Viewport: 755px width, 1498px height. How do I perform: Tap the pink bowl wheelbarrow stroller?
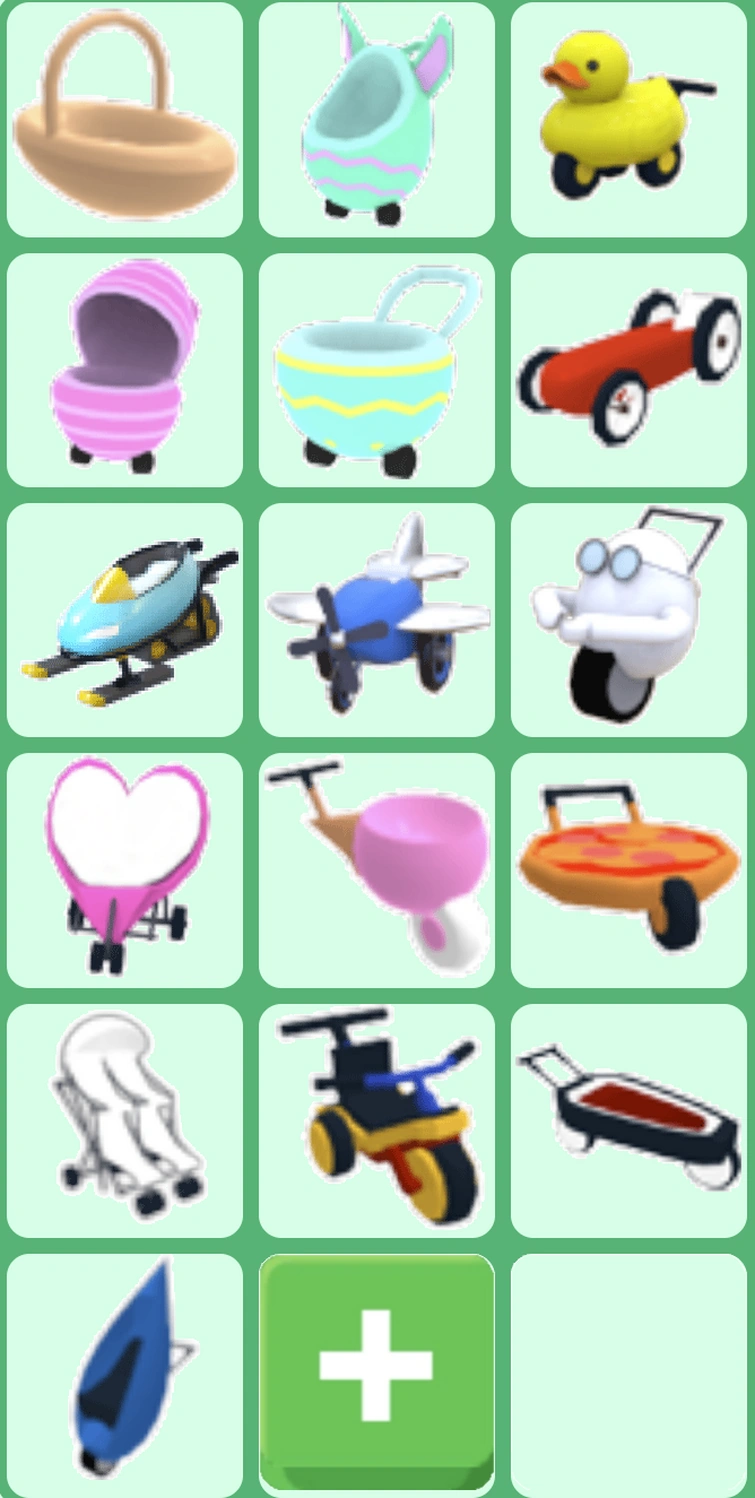(x=376, y=870)
